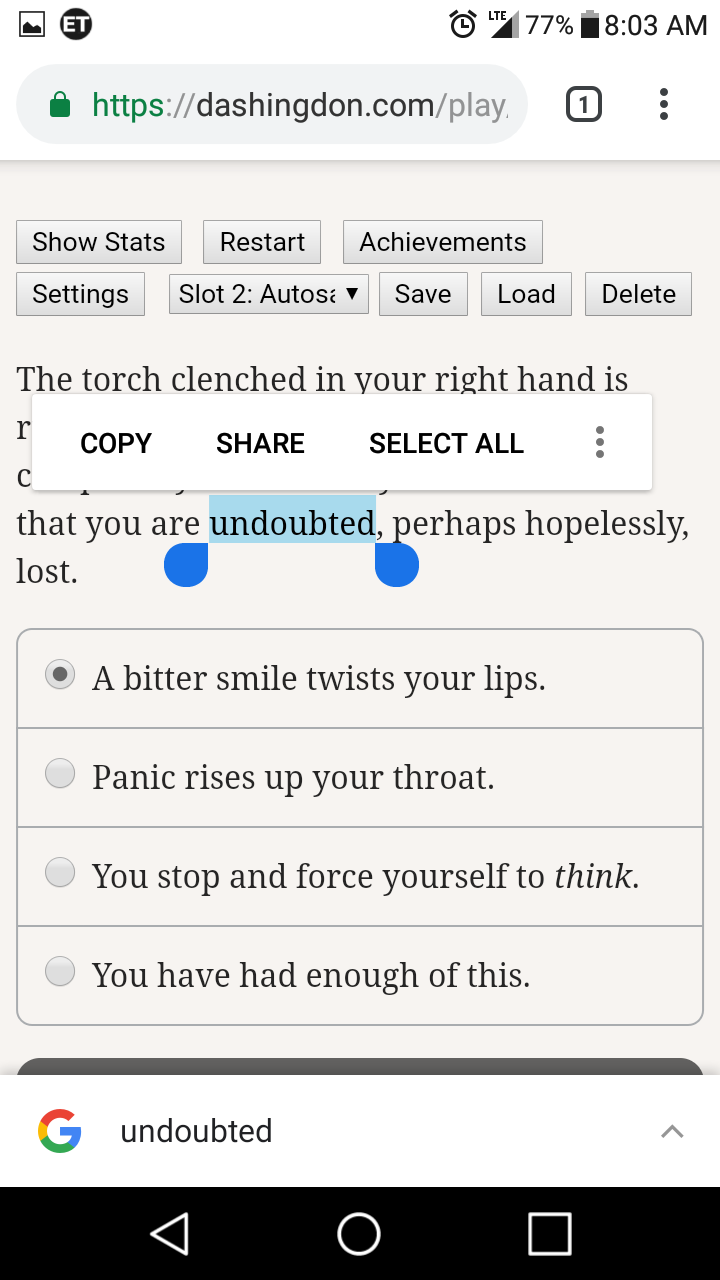View Achievements
Viewport: 720px width, 1280px height.
[443, 242]
